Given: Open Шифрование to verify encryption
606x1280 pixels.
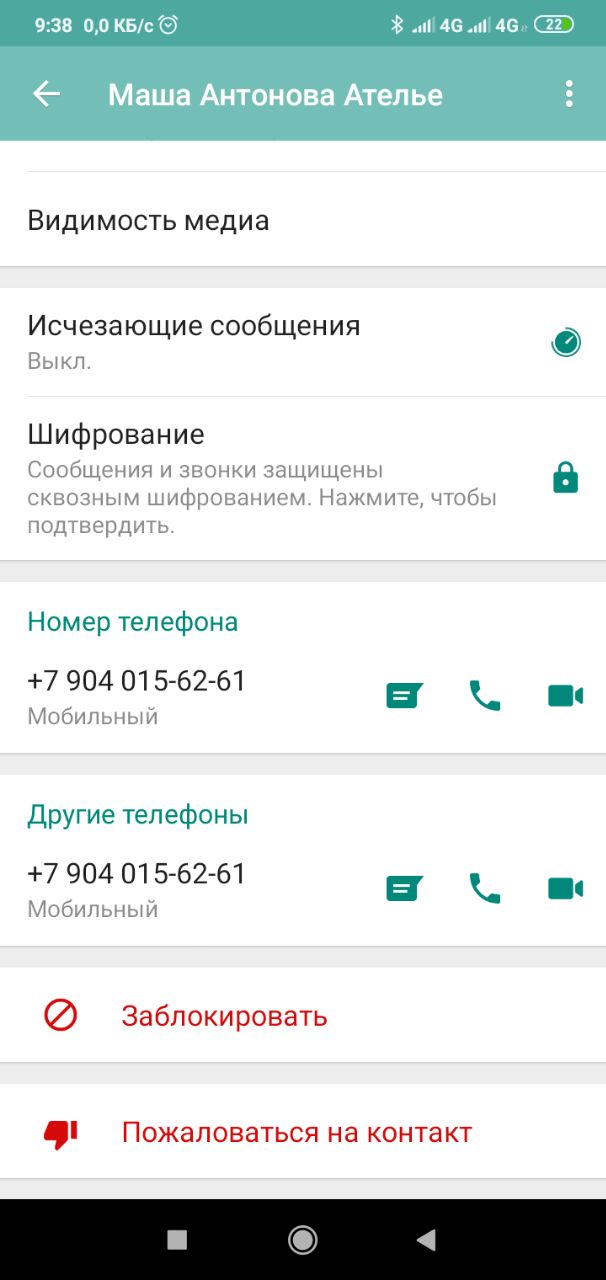Looking at the screenshot, I should (x=262, y=477).
